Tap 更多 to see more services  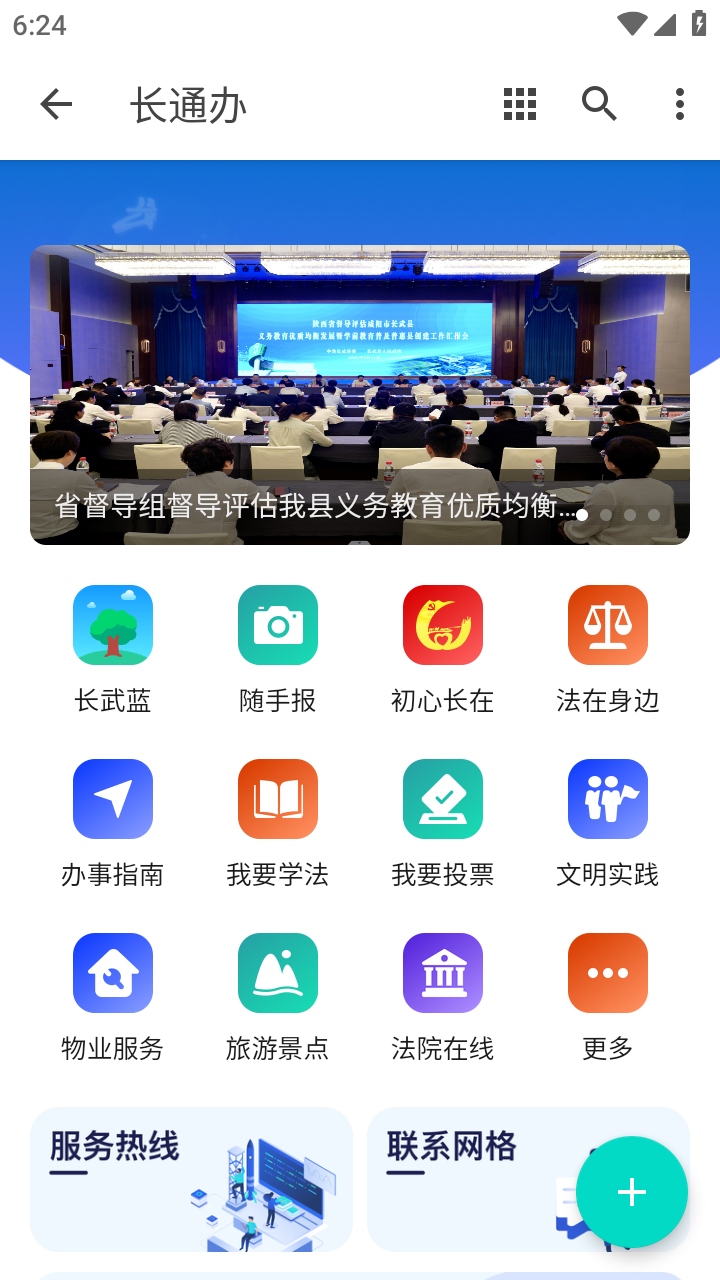coord(608,972)
